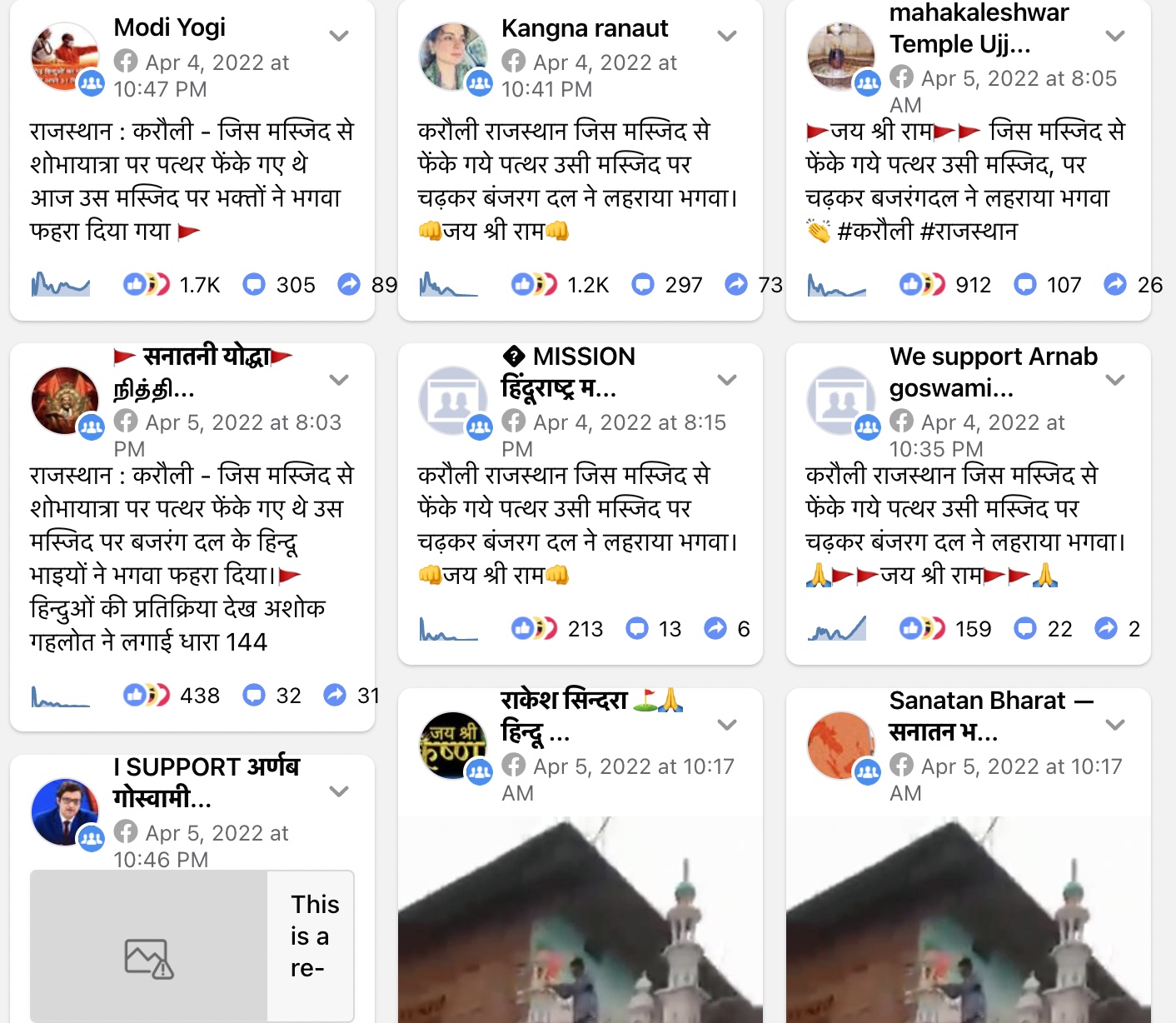Expand the chevron on Modi Yogi post
Image resolution: width=1176 pixels, height=1023 pixels.
click(338, 36)
